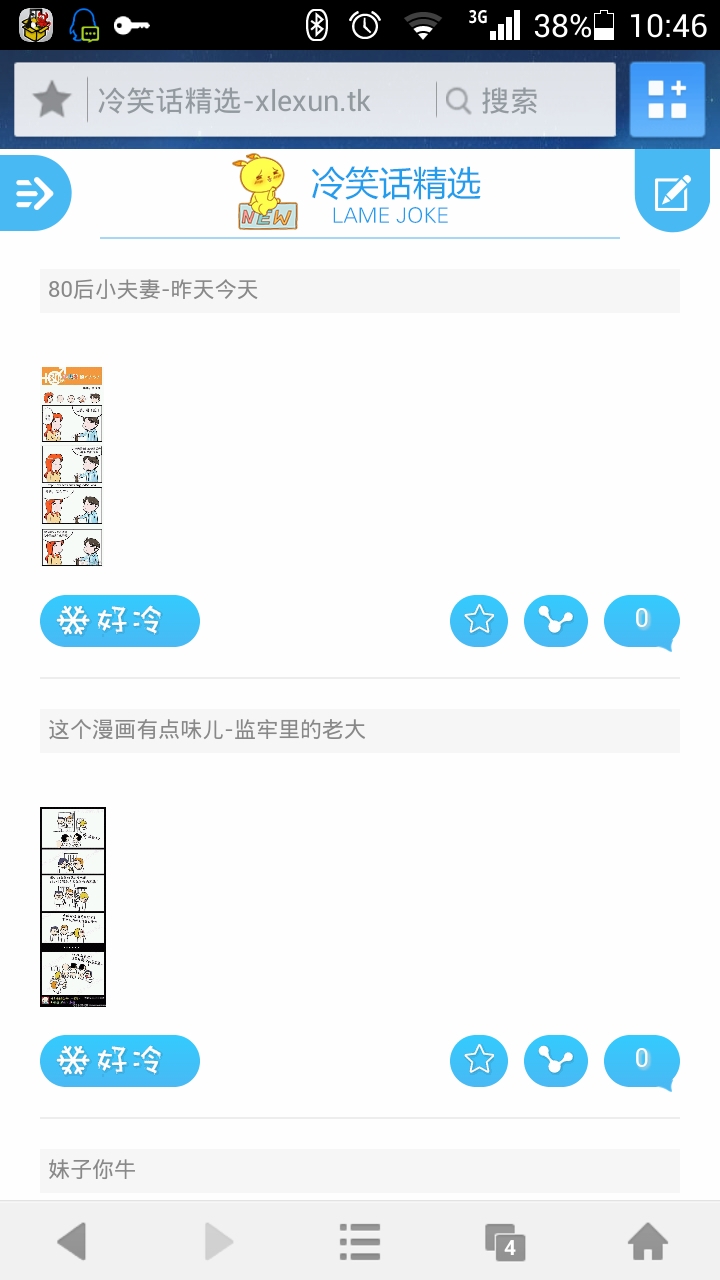720x1280 pixels.
Task: Open comments on 监牢里的老大 comic
Action: point(641,1060)
